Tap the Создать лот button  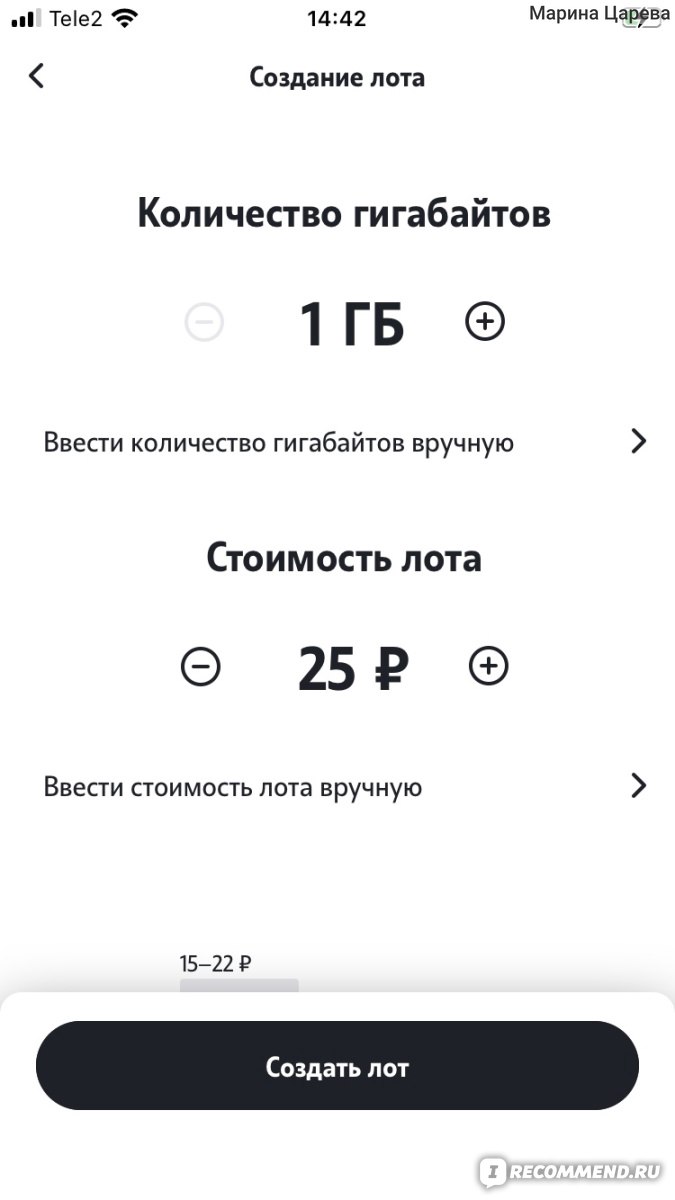click(337, 1066)
